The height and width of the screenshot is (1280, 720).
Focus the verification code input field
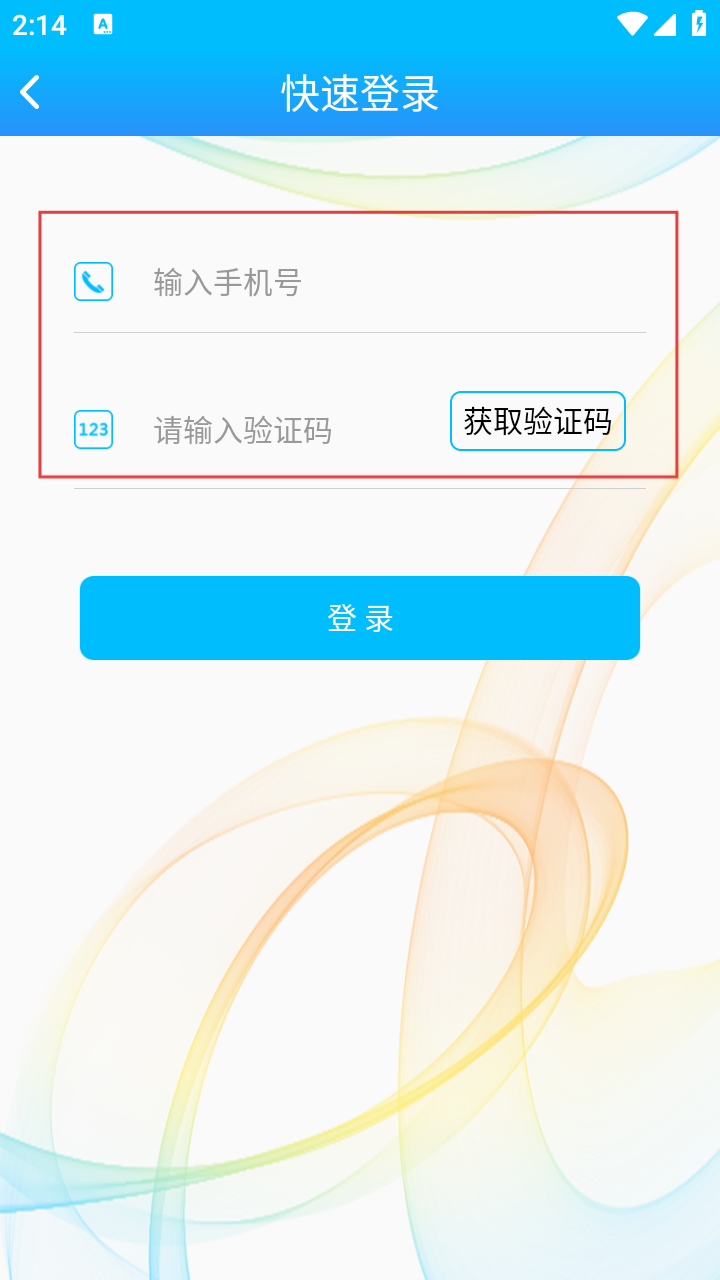pos(290,431)
